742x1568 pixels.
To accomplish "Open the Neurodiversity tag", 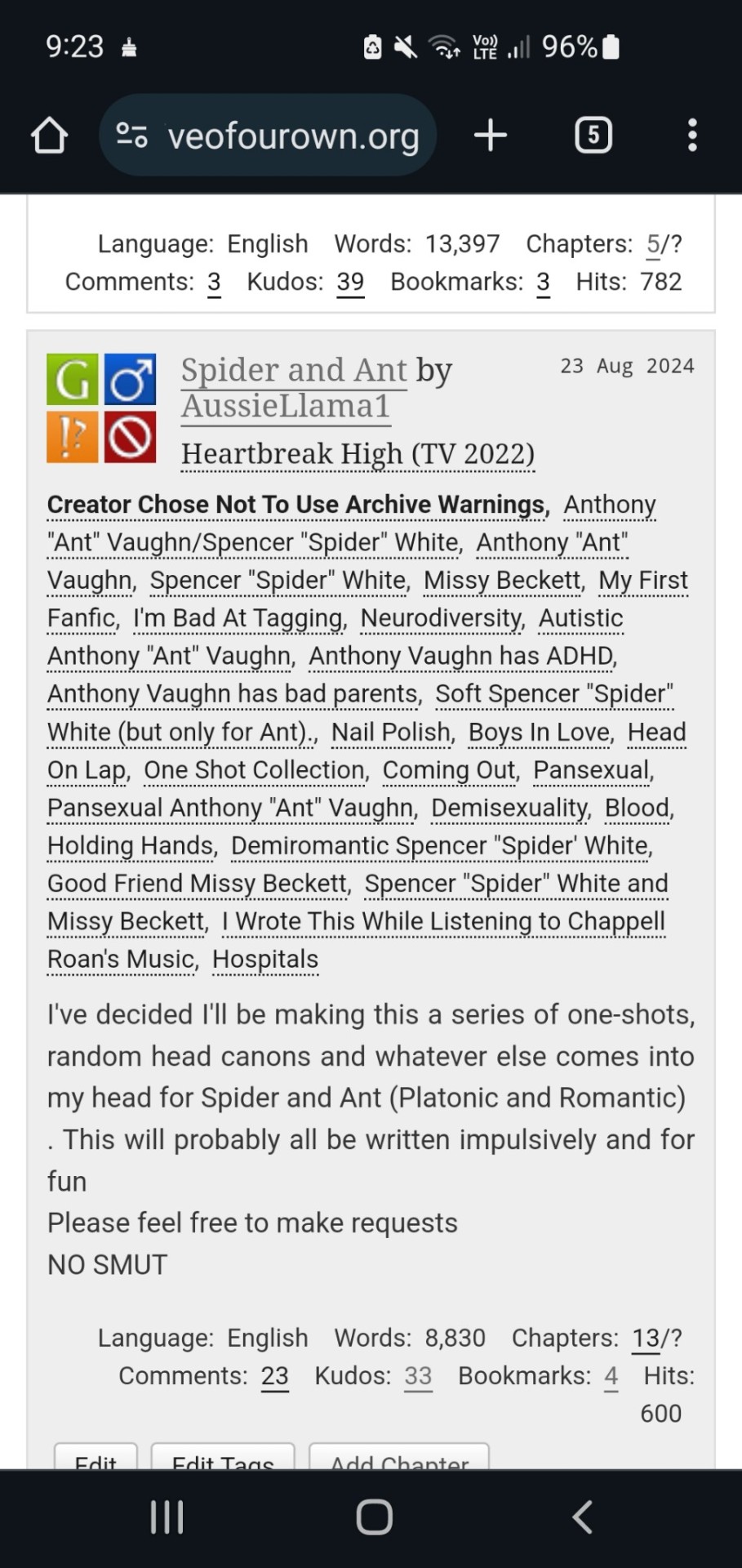I will [442, 618].
